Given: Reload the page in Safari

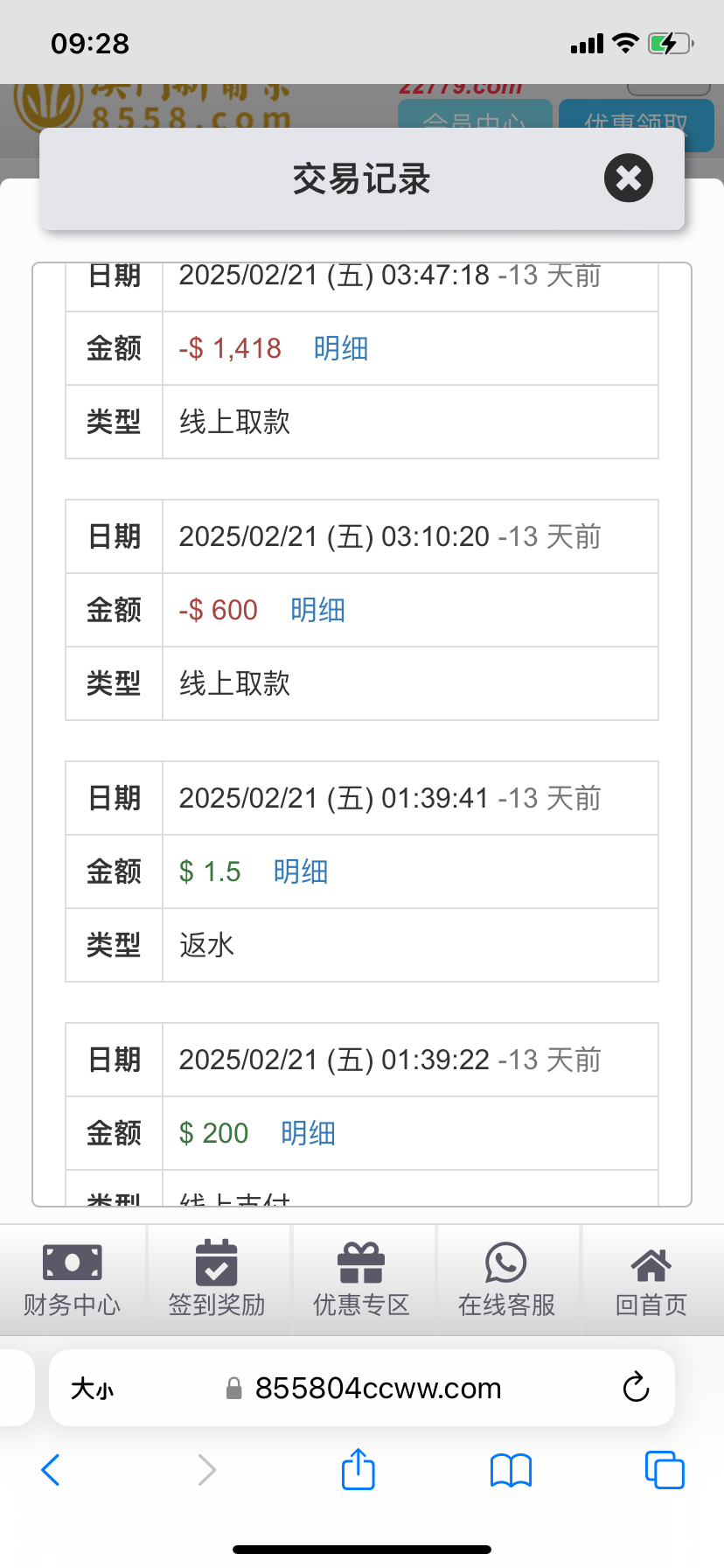Looking at the screenshot, I should tap(636, 1387).
